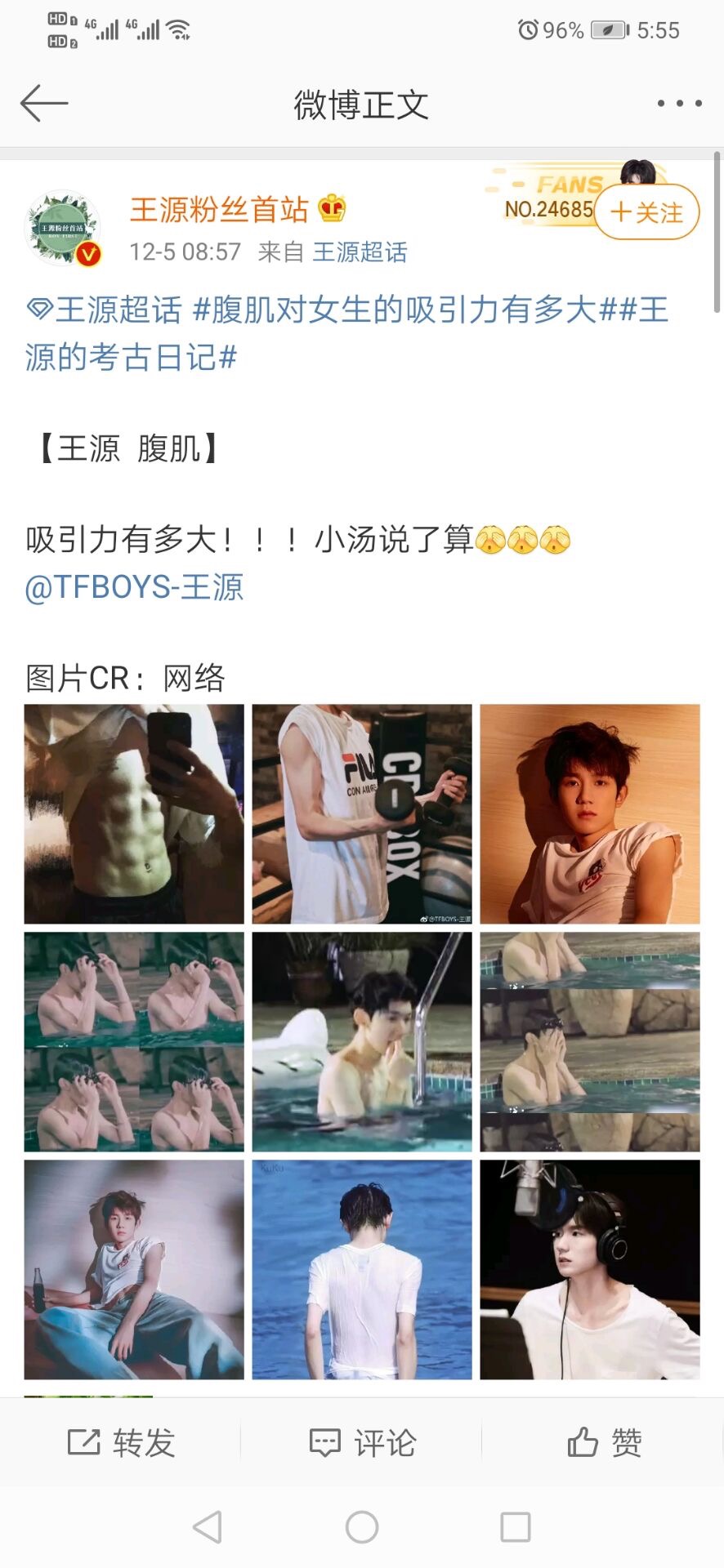This screenshot has height=1568, width=724.
Task: View the abs mirror selfie photo
Action: coord(134,814)
